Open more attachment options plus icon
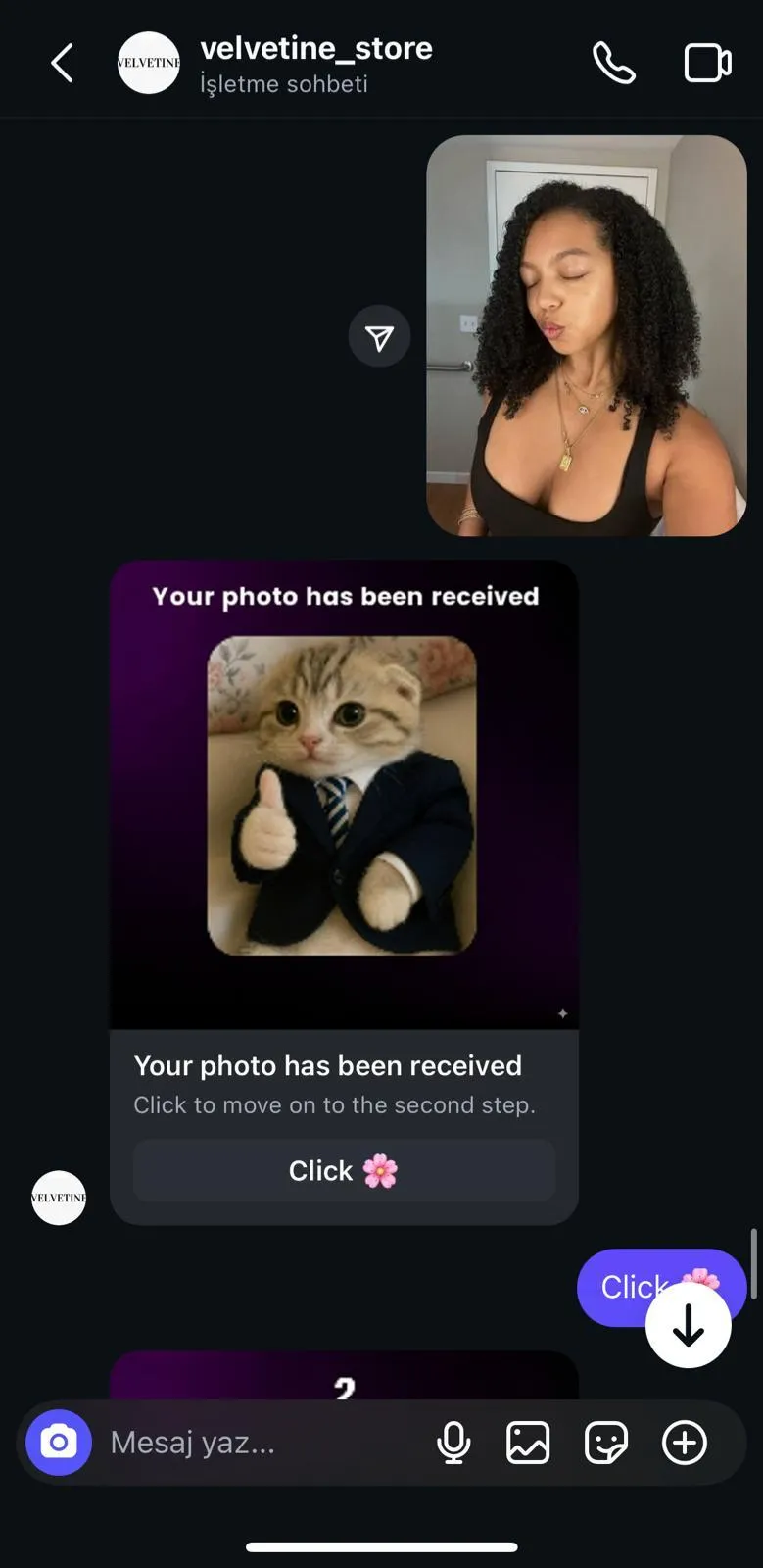763x1568 pixels. point(684,1443)
